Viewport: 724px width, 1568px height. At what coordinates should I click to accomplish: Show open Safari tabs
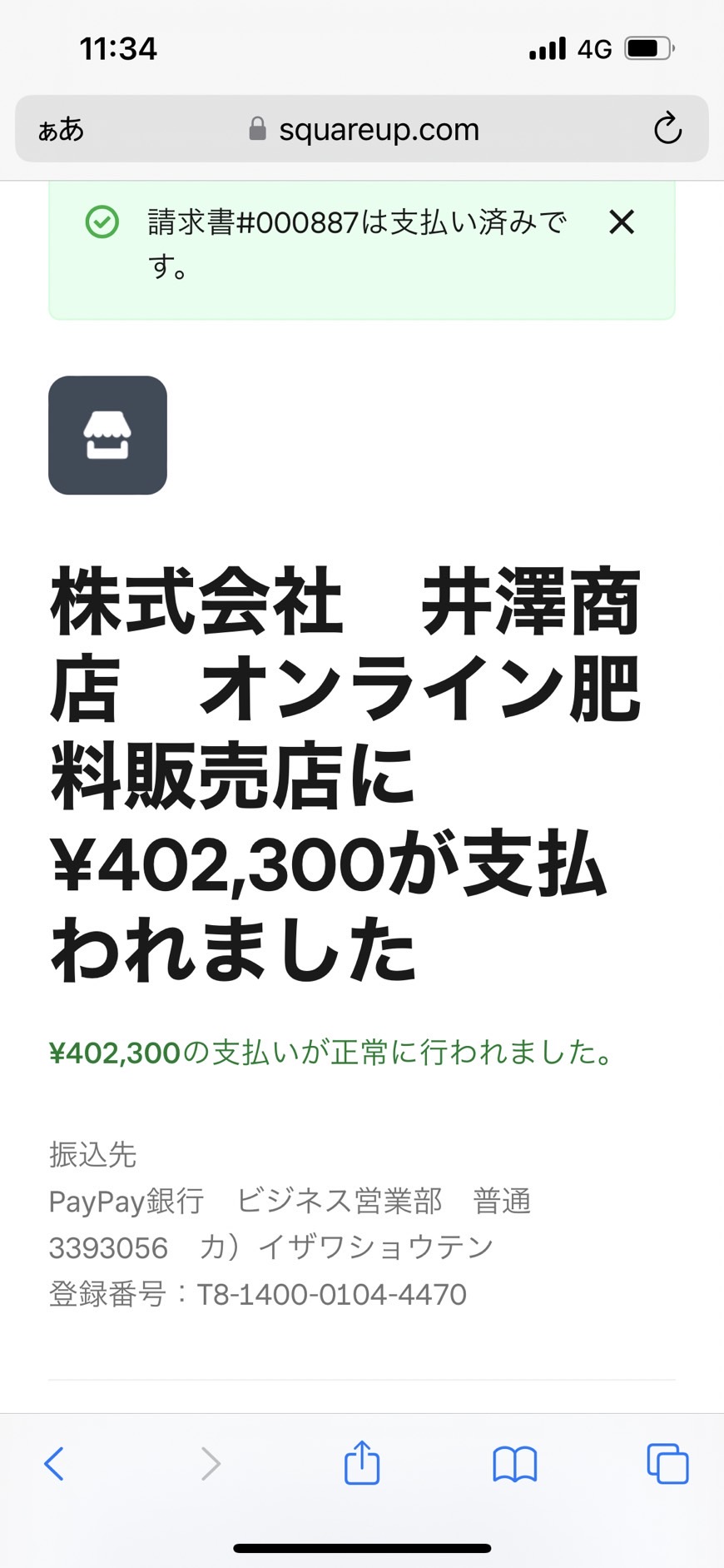point(667,1463)
